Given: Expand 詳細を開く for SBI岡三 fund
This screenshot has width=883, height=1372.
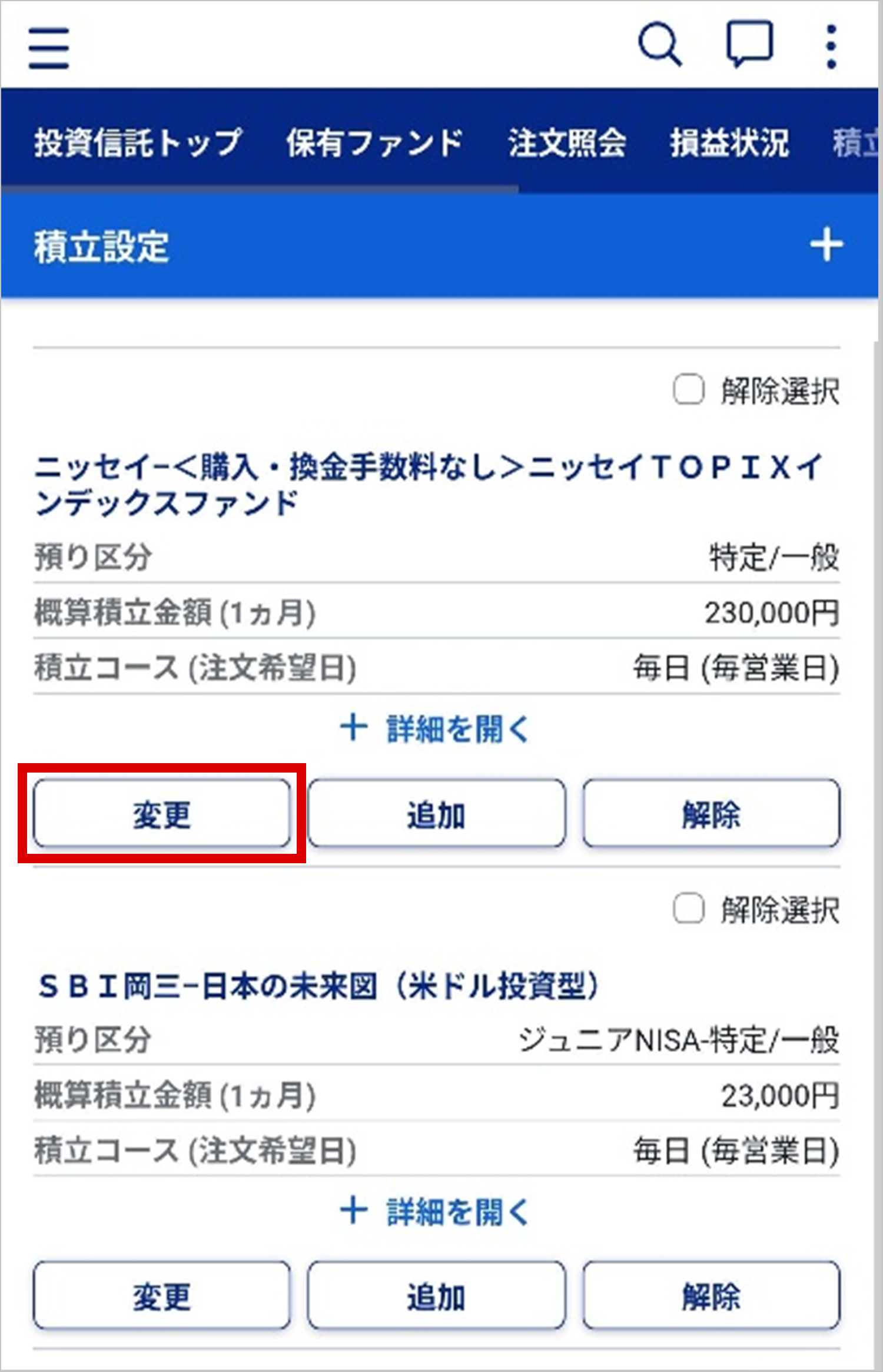Looking at the screenshot, I should (435, 1211).
